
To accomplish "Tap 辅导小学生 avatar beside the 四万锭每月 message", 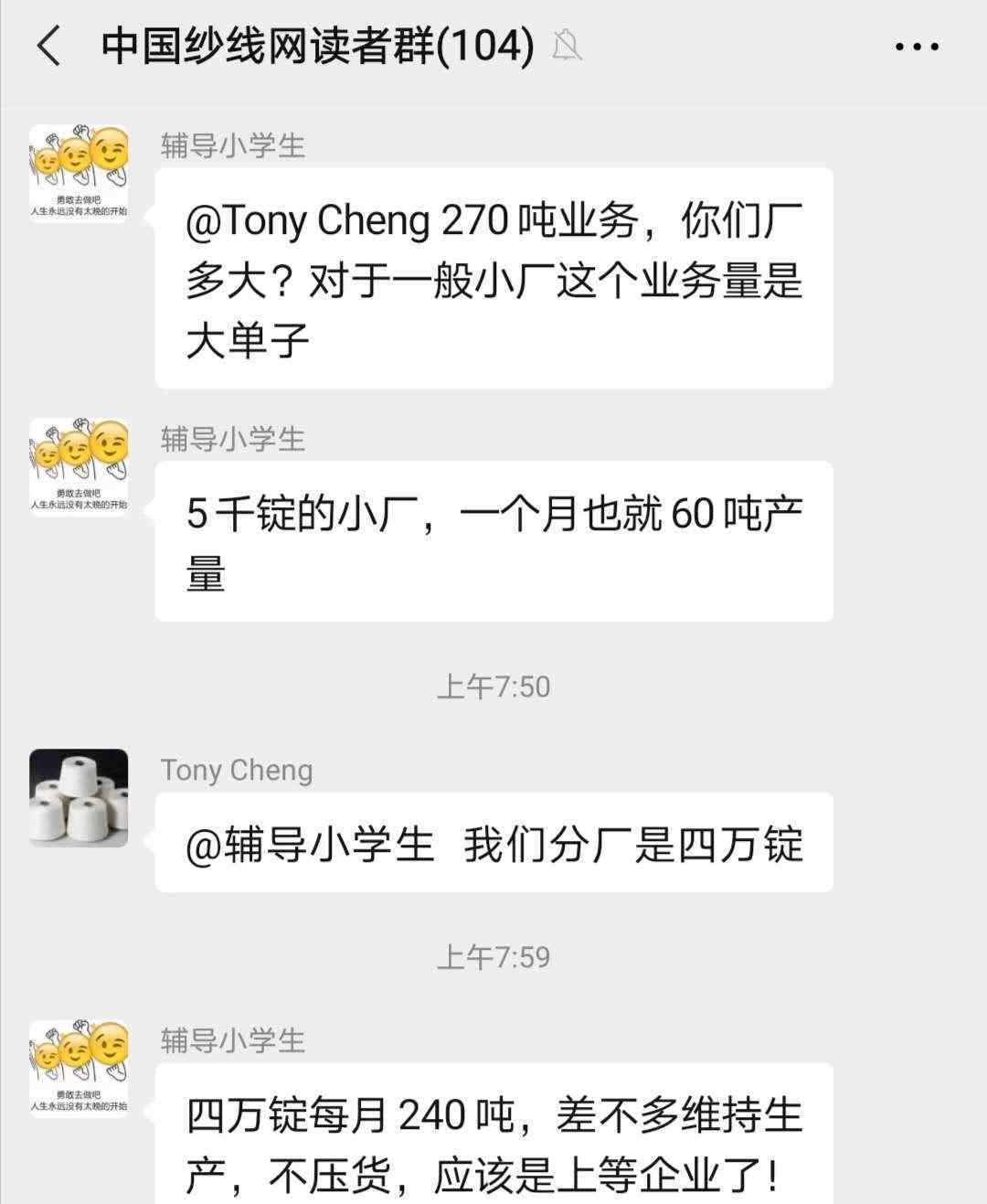I will 79,1068.
